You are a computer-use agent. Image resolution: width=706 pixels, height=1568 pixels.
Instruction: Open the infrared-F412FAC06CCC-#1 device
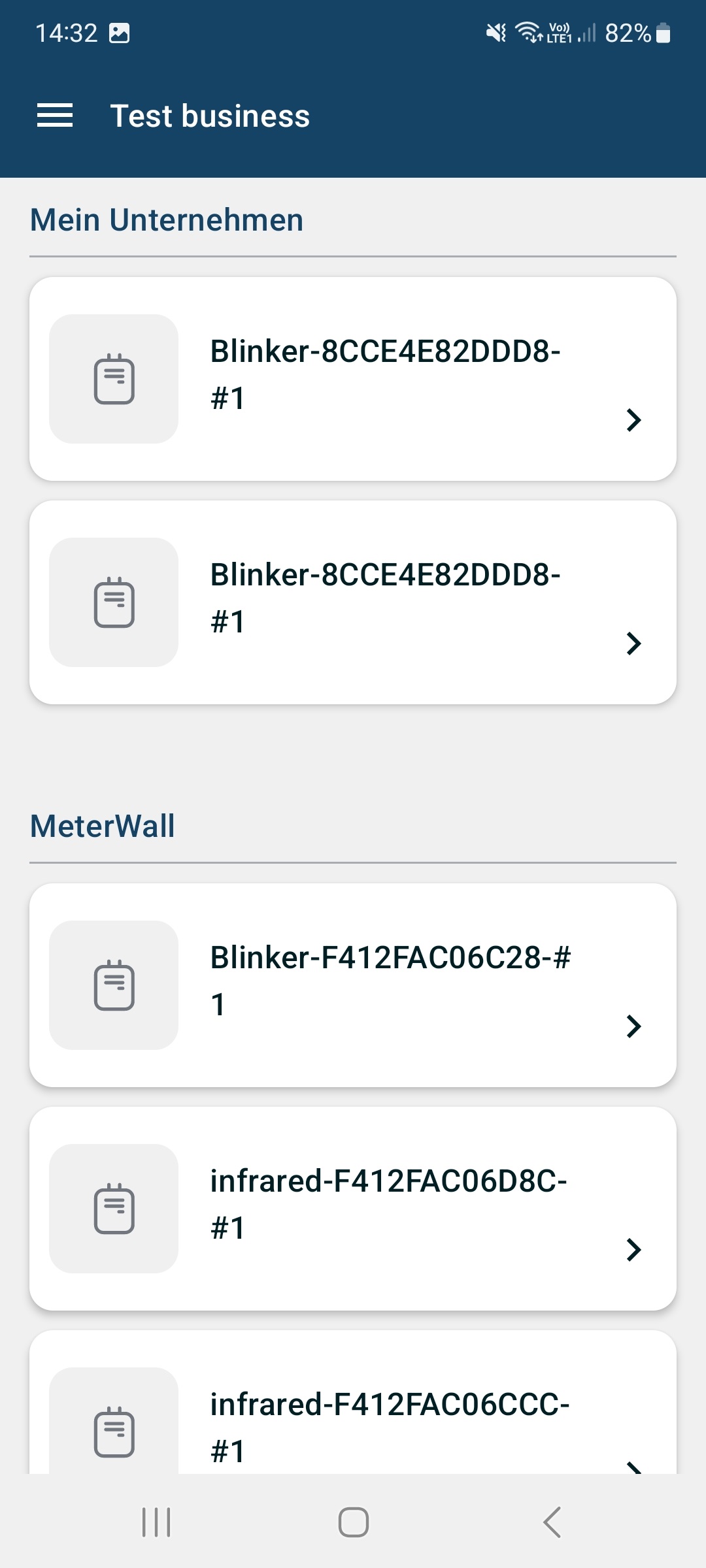click(353, 1402)
